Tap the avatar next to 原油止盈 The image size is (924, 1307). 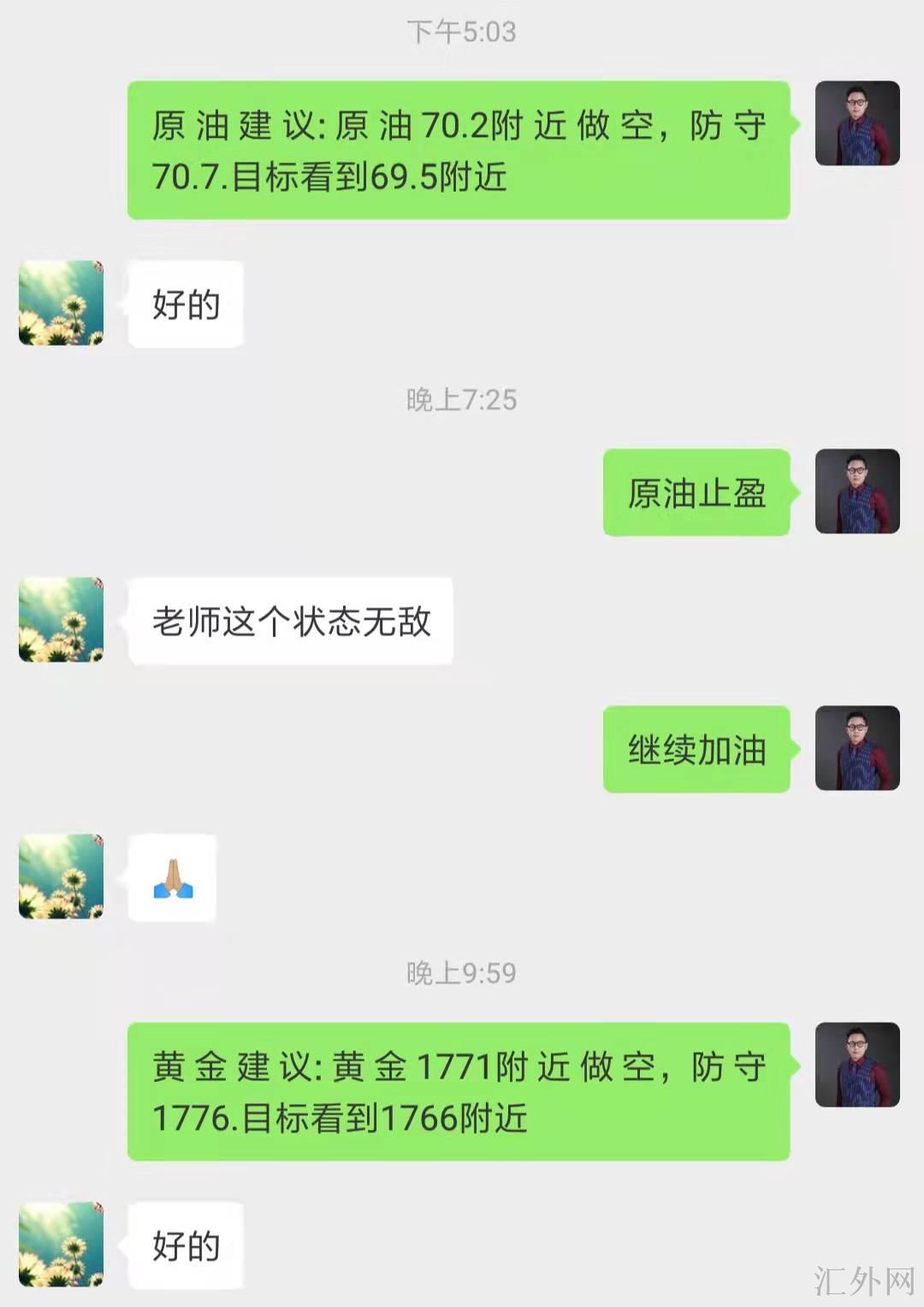tap(857, 491)
